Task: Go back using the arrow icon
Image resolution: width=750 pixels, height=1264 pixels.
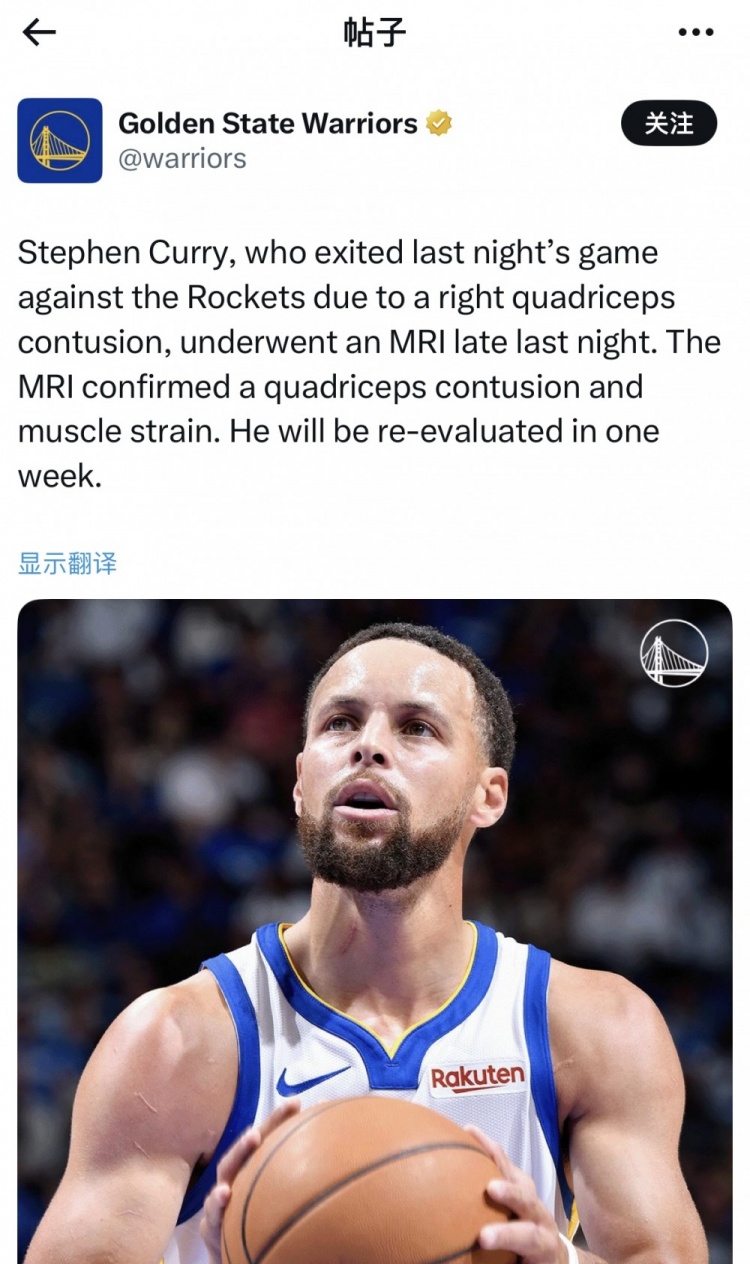Action: click(39, 33)
